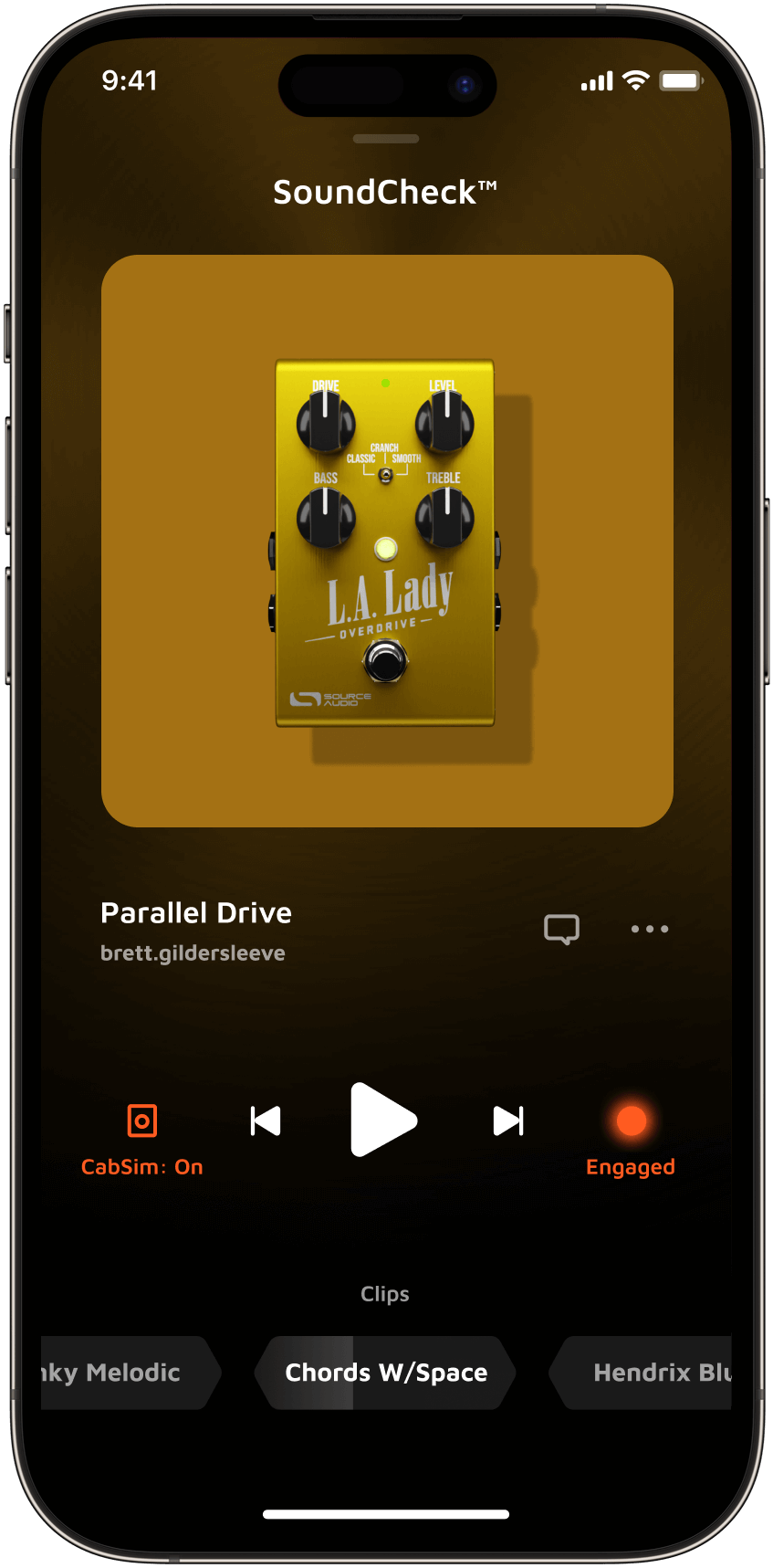The image size is (773, 1568).
Task: Tap the L.A. Lady pedal image card
Action: [387, 541]
